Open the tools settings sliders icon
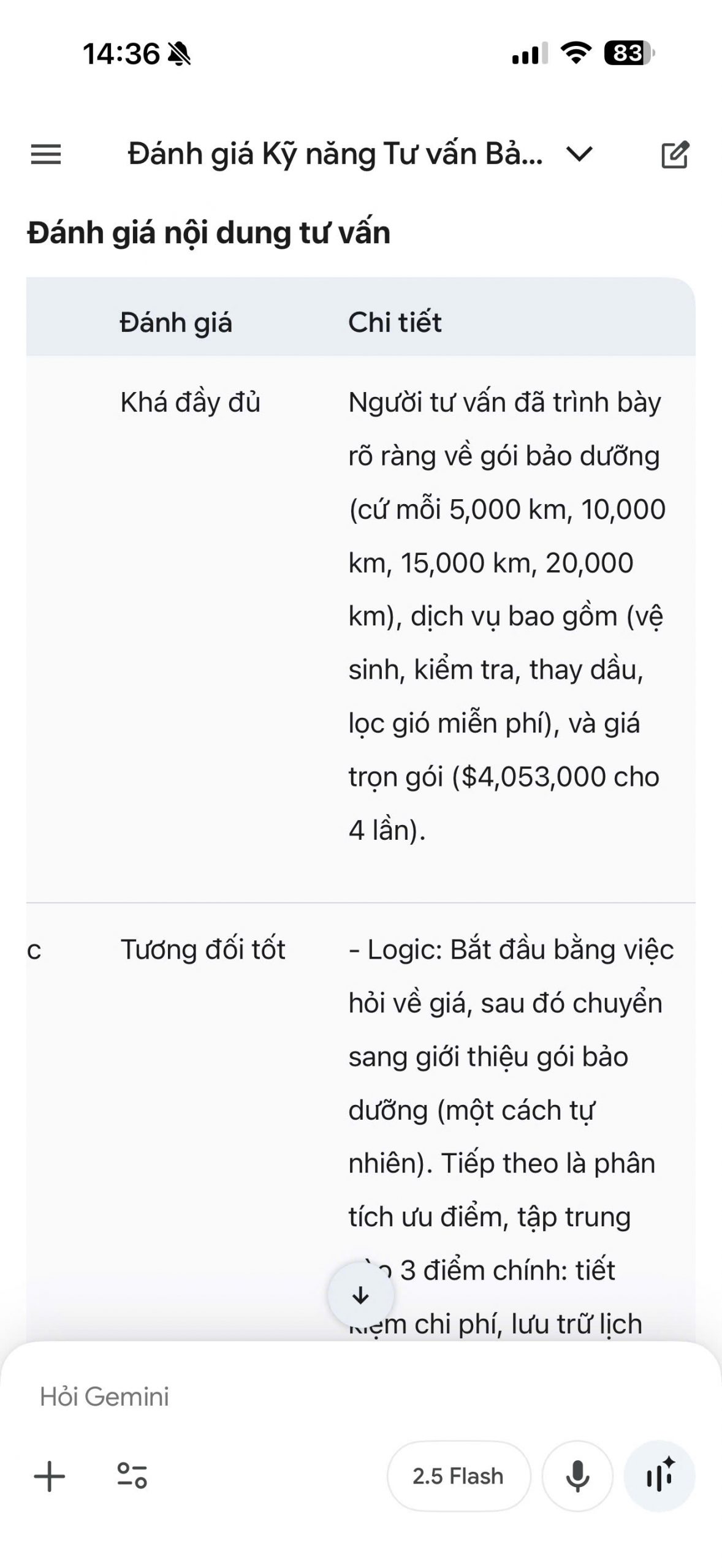722x1568 pixels. coord(132,1476)
